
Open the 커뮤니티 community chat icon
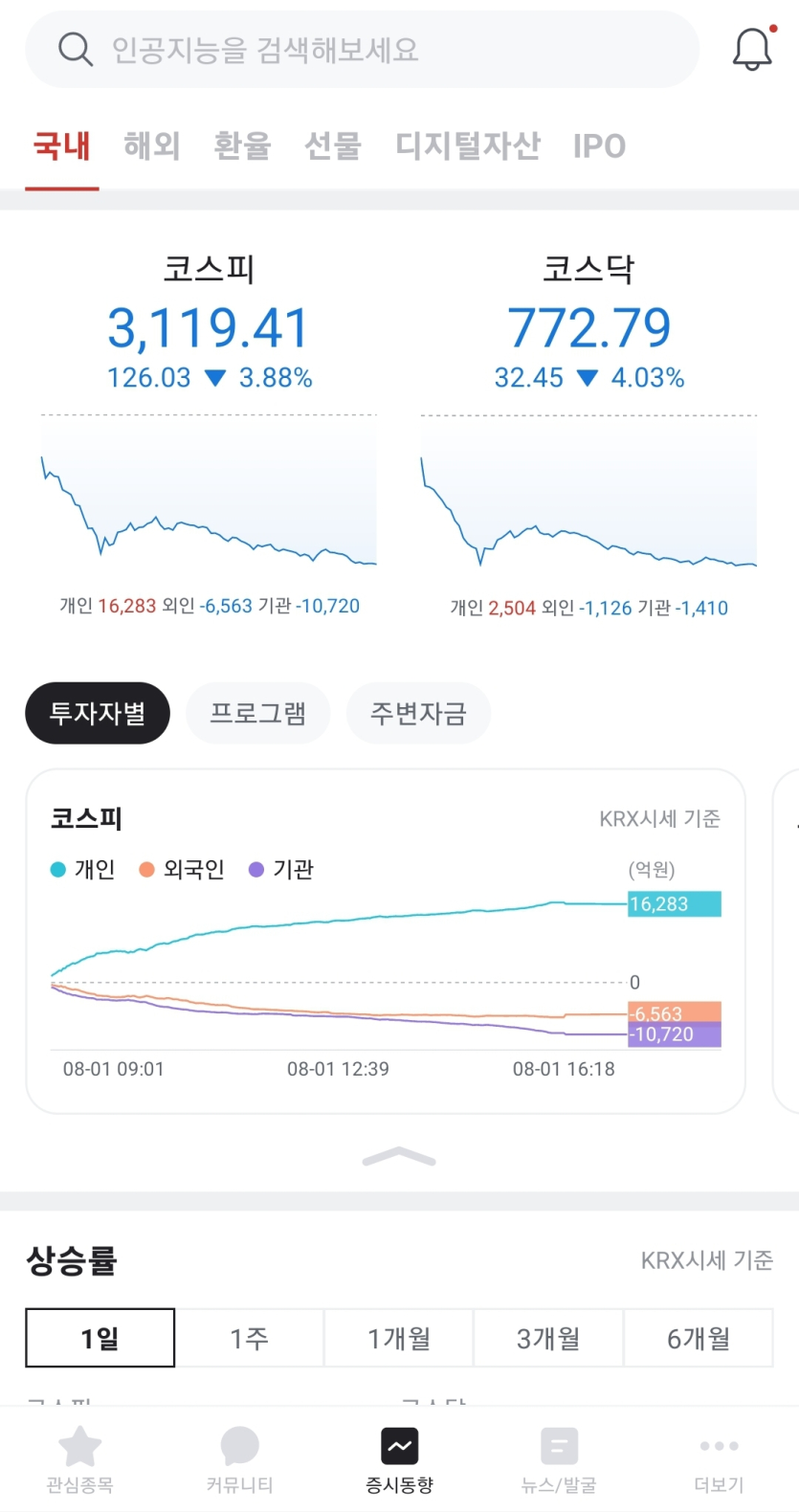point(239,1445)
